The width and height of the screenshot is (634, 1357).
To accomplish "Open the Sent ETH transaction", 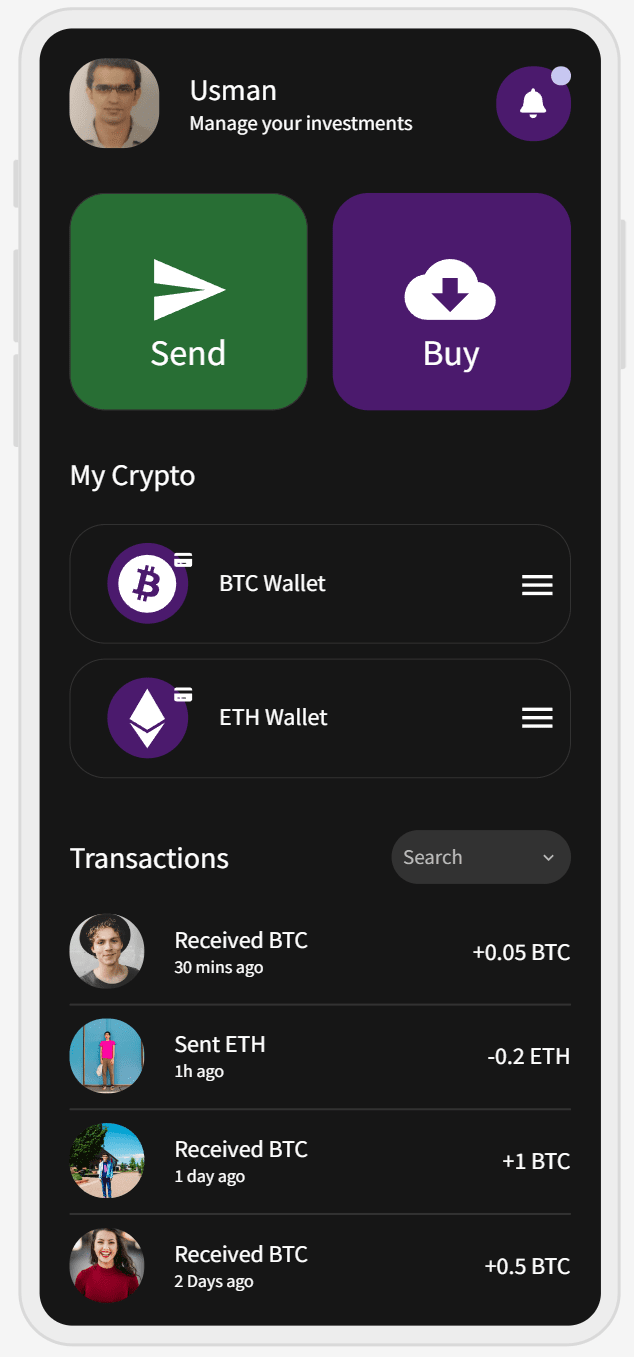I will tap(320, 1056).
